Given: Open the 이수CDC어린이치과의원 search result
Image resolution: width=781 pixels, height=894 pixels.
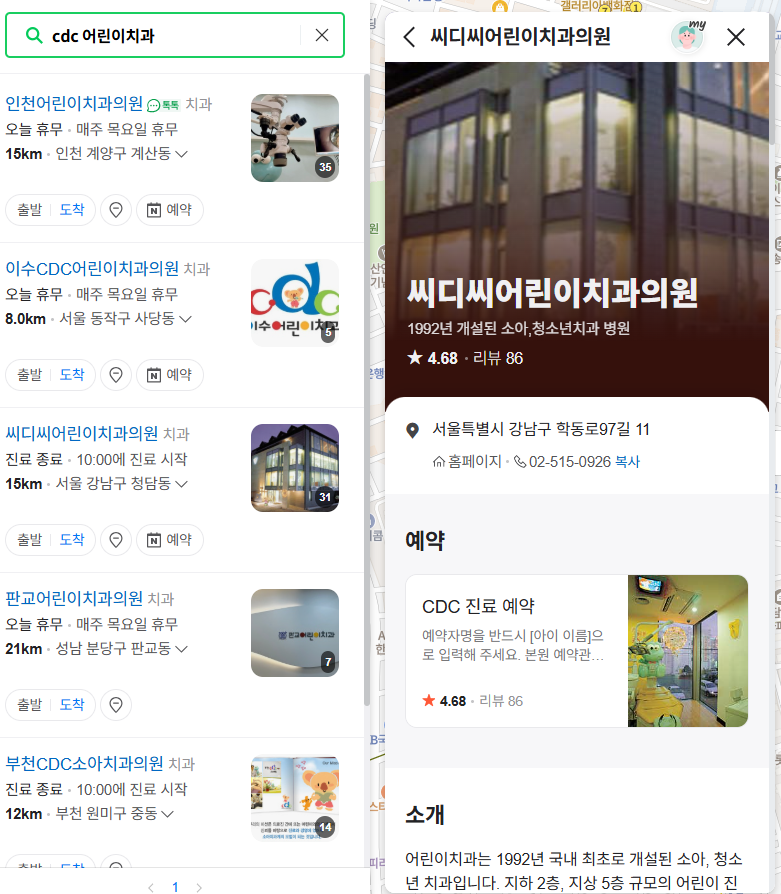Looking at the screenshot, I should 92,268.
